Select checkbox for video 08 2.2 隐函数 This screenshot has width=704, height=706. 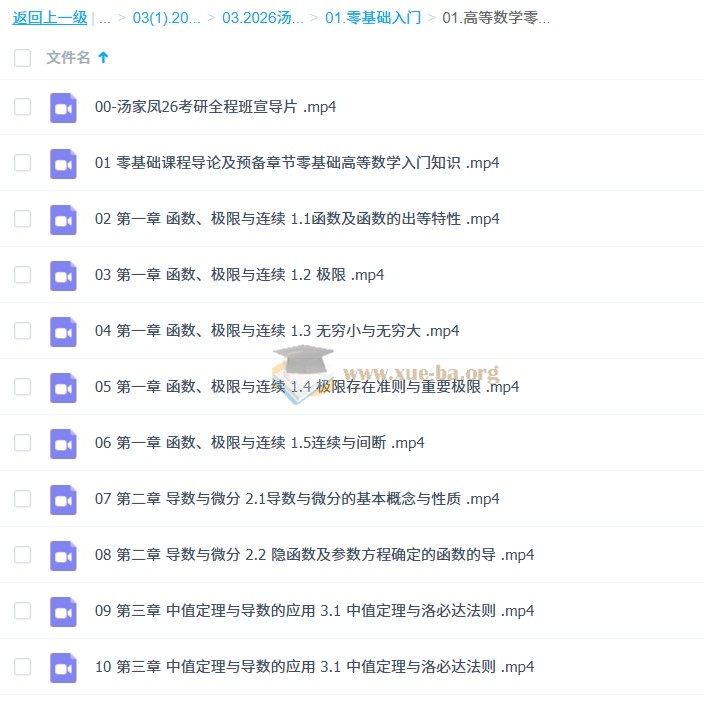pos(22,555)
